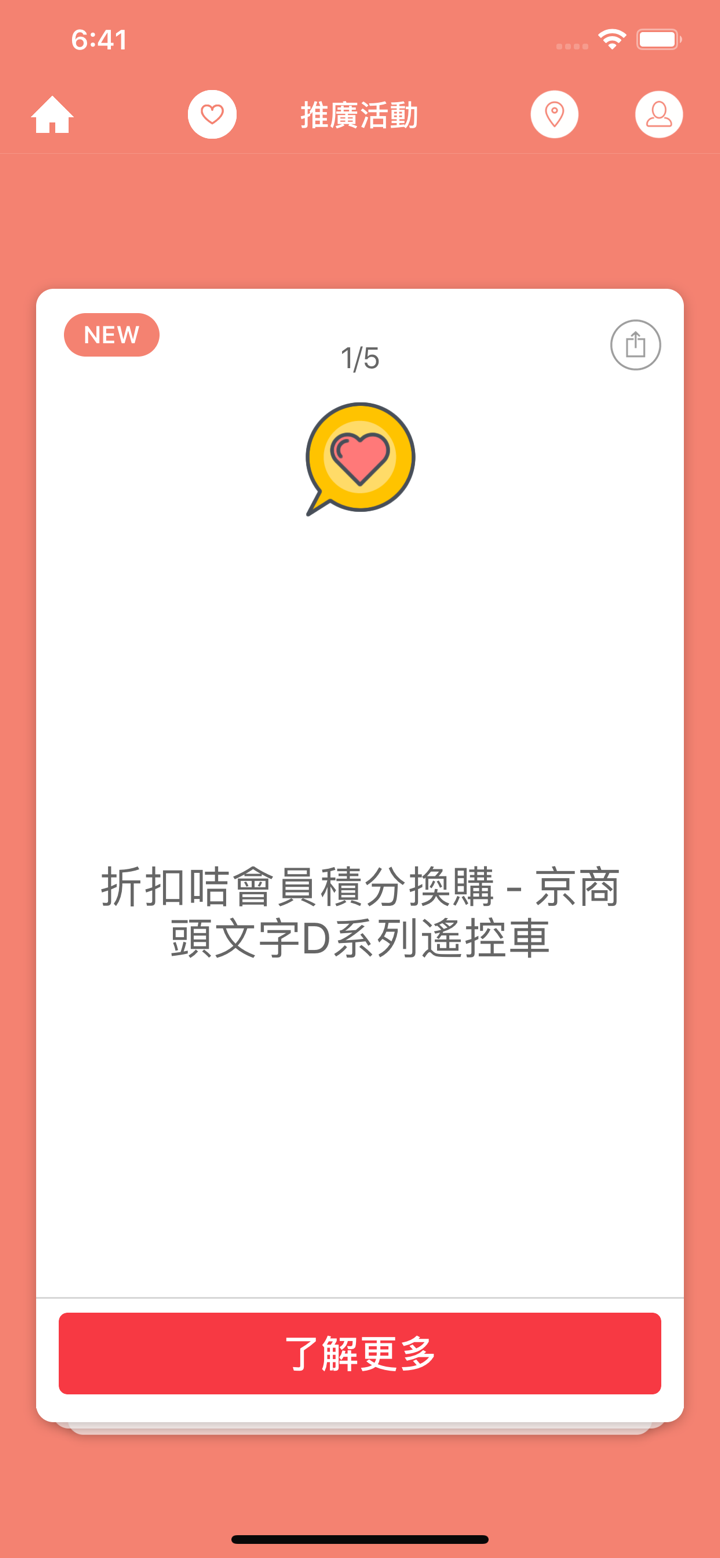Tap the card divider above the button
Viewport: 720px width, 1558px height.
tap(360, 1296)
